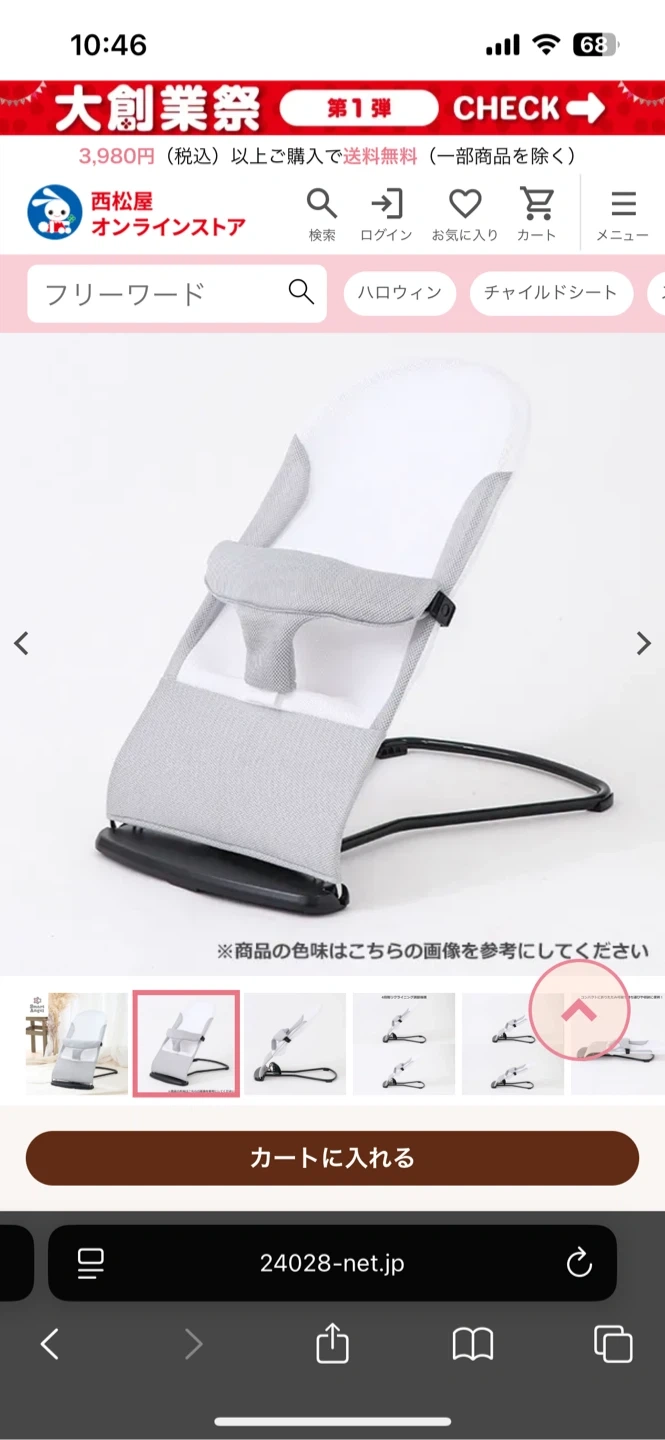Tap カートに入れる button
This screenshot has height=1440, width=665.
coord(332,1158)
